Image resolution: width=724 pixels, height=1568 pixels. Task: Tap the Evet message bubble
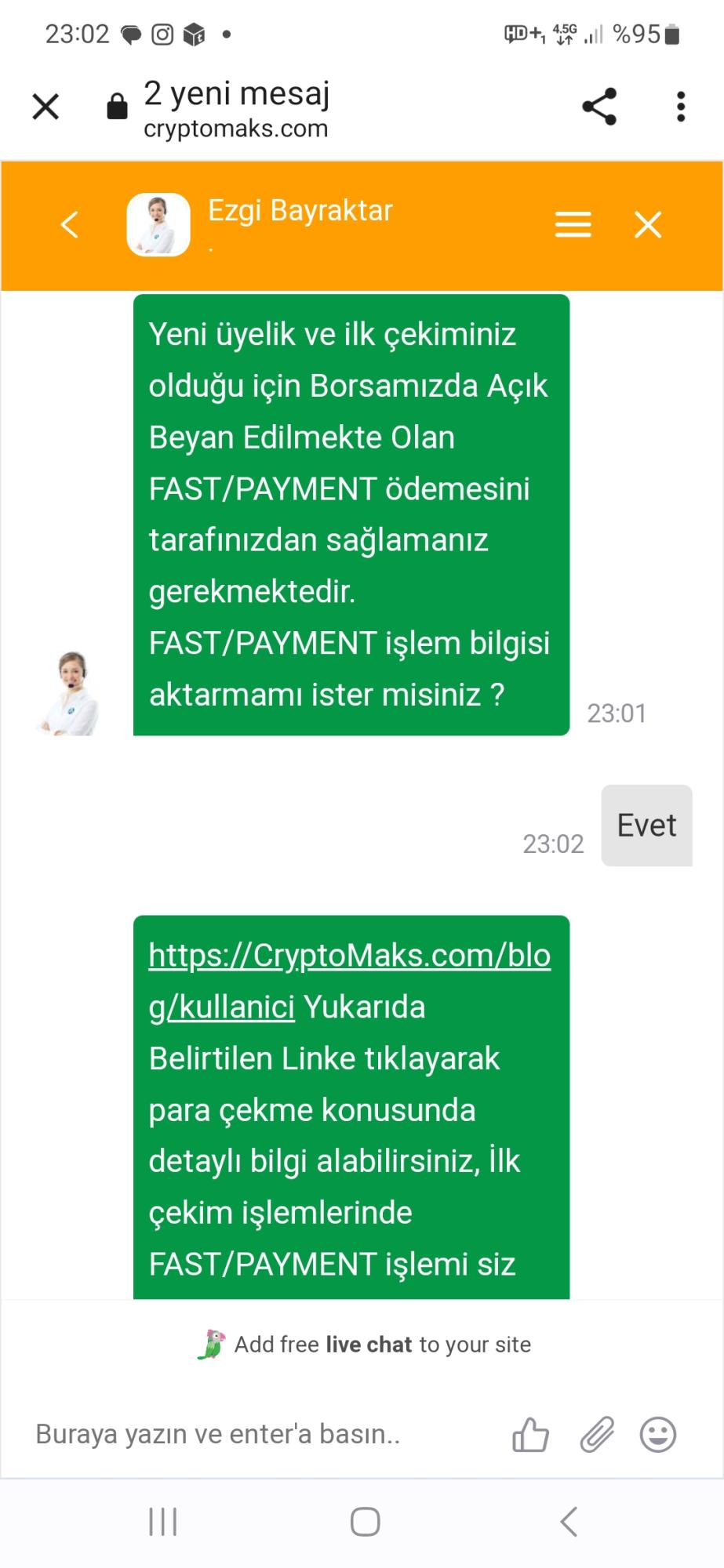(x=646, y=824)
